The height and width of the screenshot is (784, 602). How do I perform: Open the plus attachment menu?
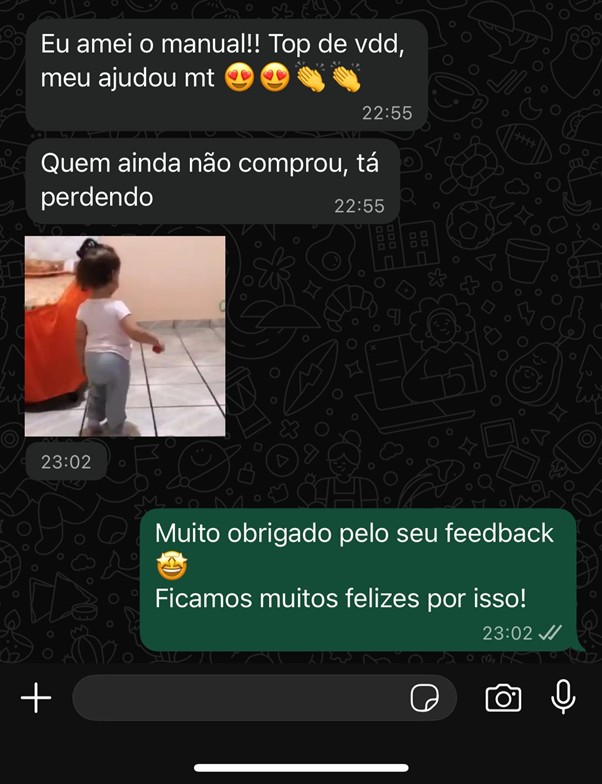point(36,698)
